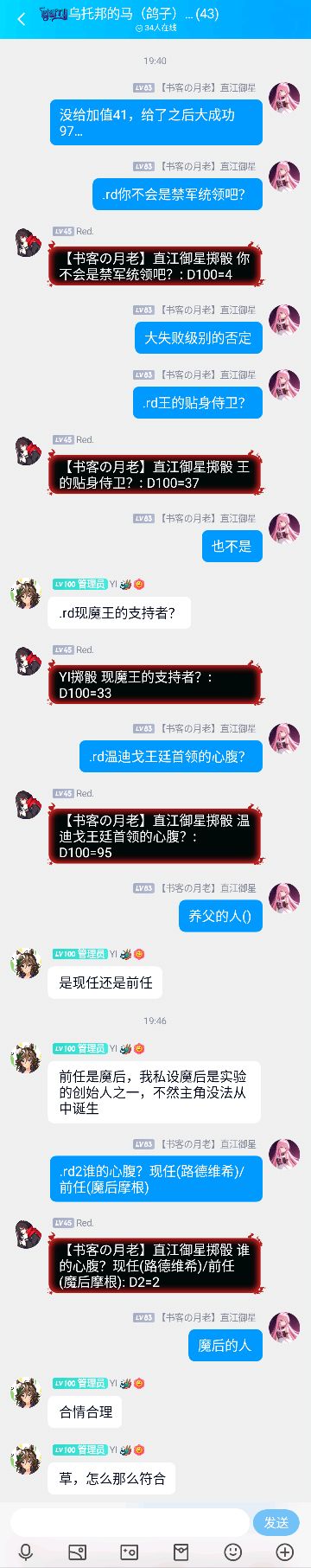Image resolution: width=311 pixels, height=1568 pixels.
Task: Send the message with 发送 button
Action: click(276, 1522)
